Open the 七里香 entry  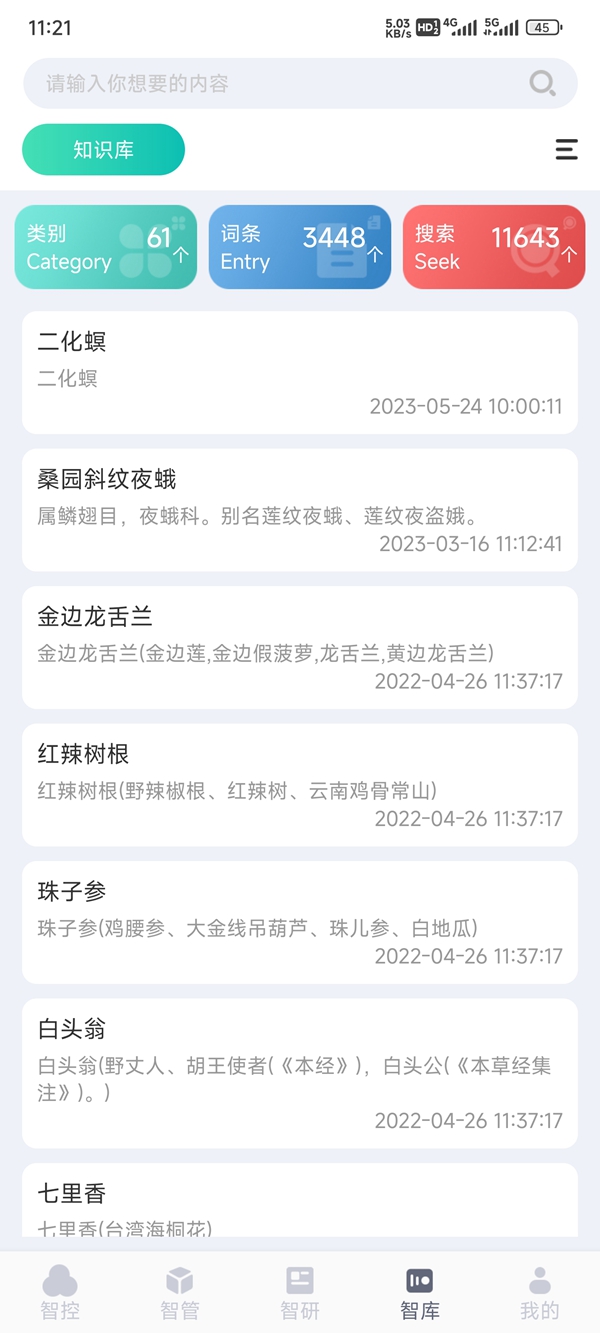[x=300, y=1200]
